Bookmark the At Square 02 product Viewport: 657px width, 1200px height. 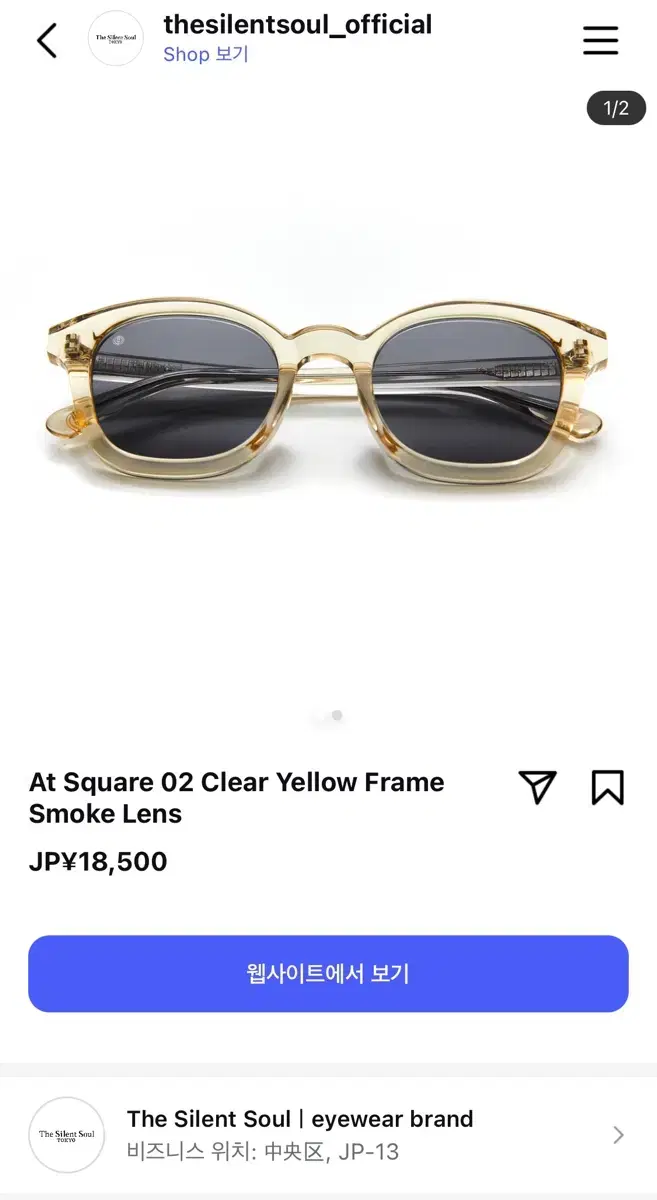607,787
